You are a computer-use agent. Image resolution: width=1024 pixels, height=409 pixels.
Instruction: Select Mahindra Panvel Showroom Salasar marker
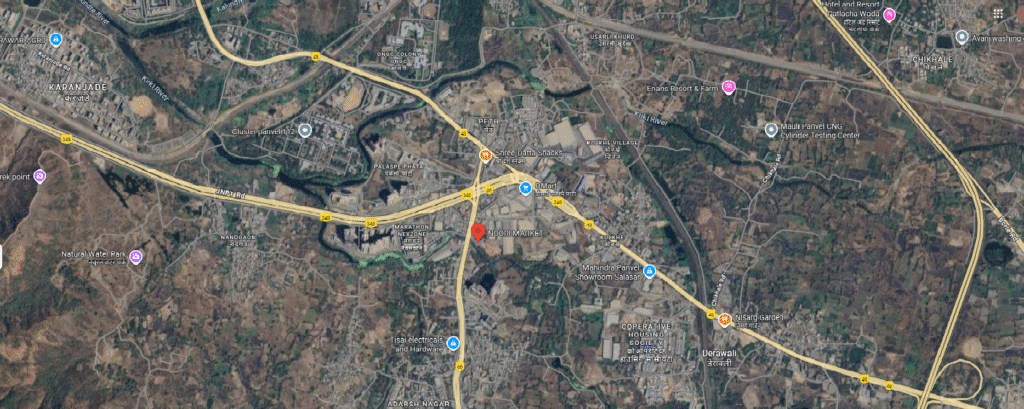pyautogui.click(x=650, y=271)
